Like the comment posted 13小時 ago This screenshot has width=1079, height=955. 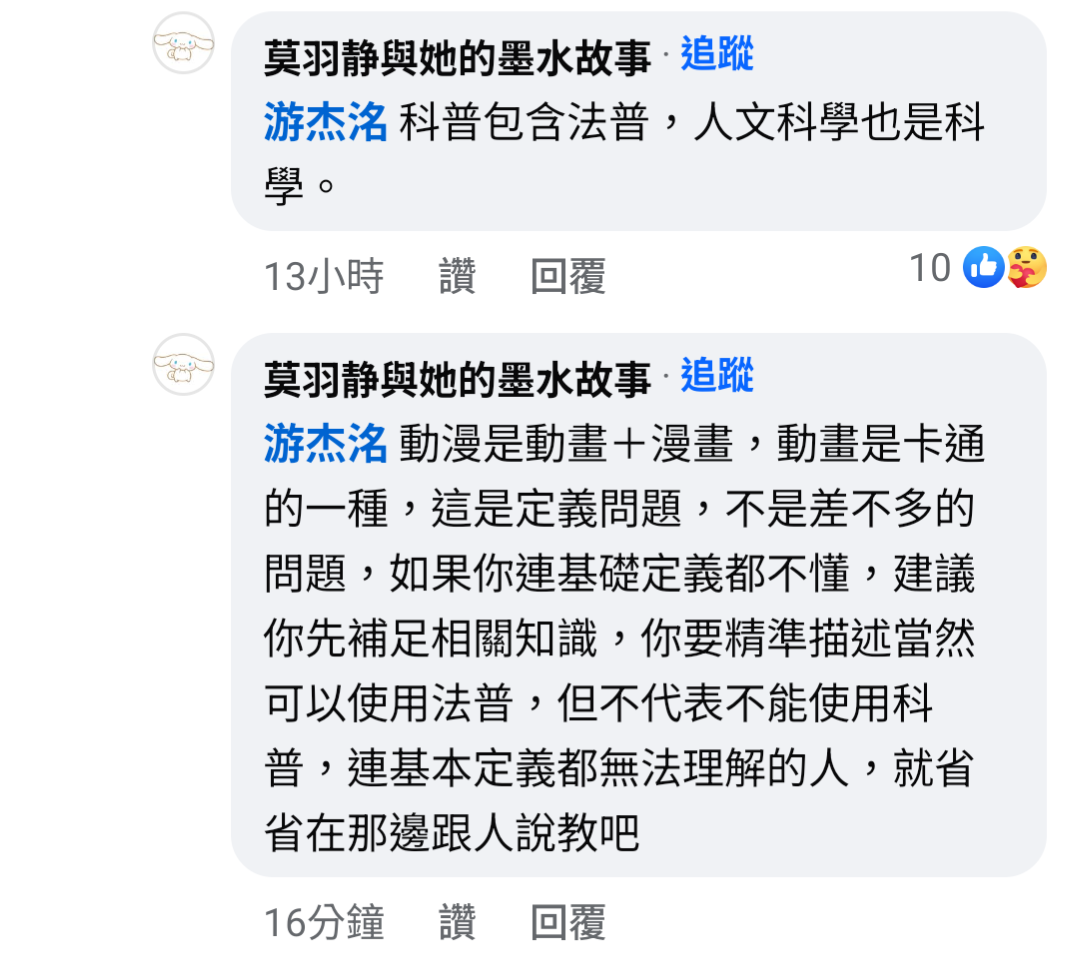point(457,276)
